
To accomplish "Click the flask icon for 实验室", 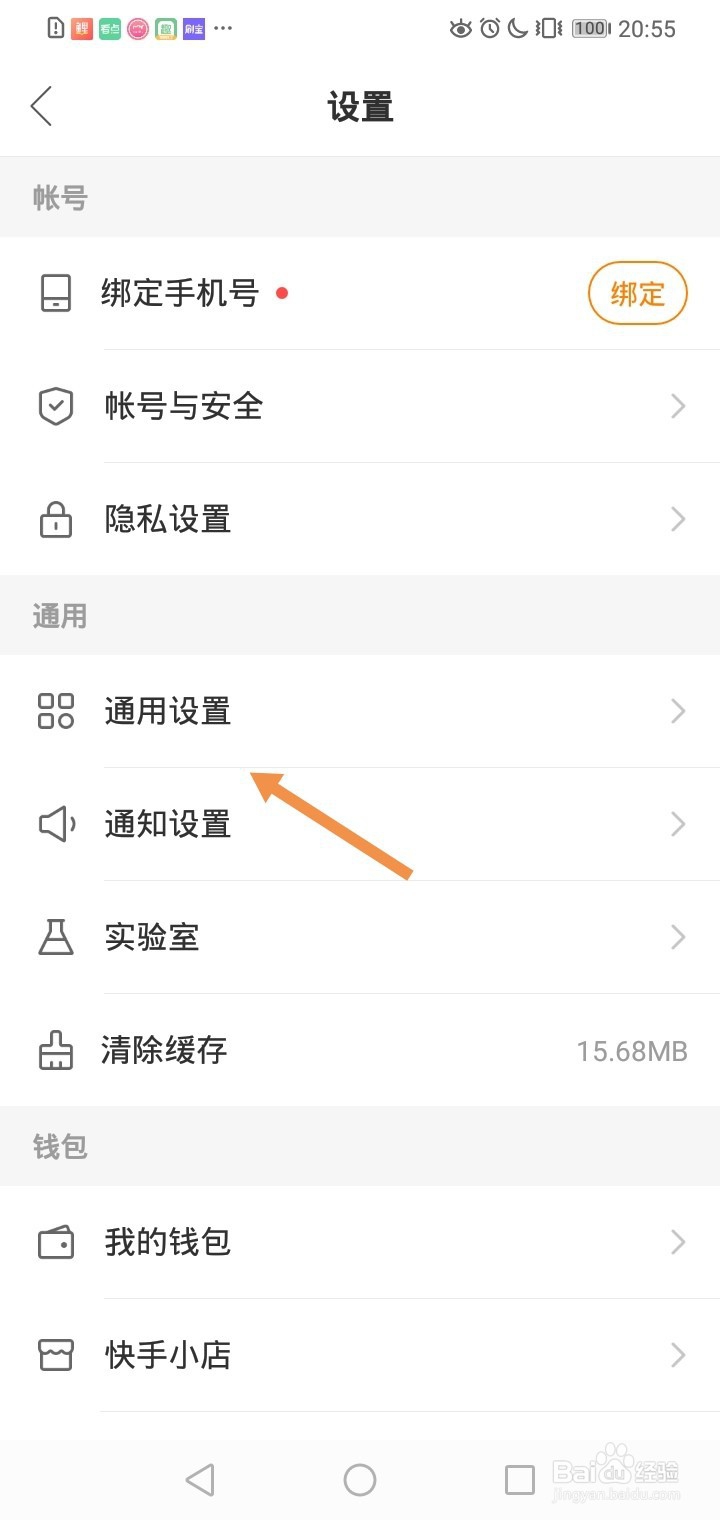I will click(56, 938).
